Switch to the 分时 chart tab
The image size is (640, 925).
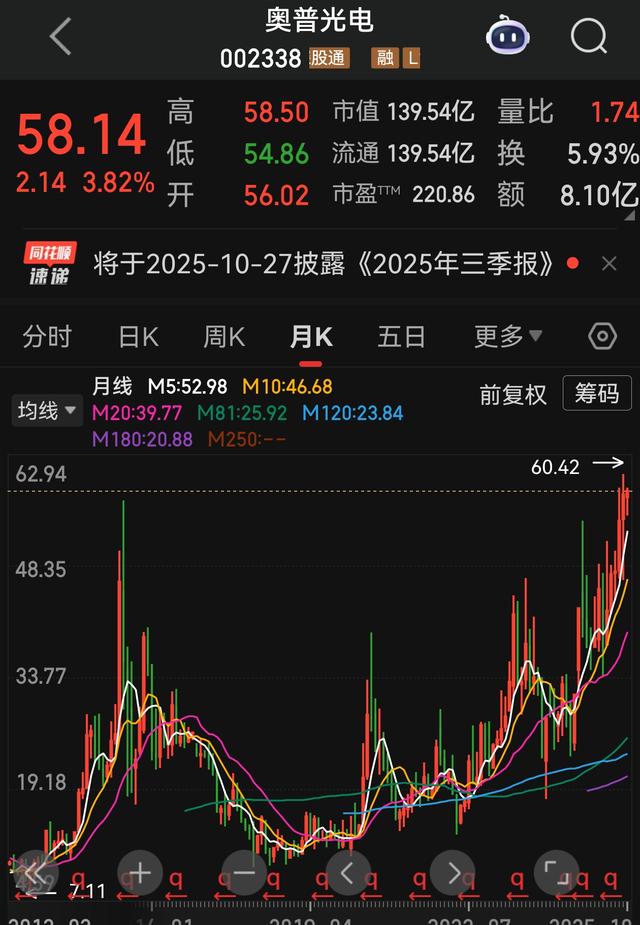(47, 337)
